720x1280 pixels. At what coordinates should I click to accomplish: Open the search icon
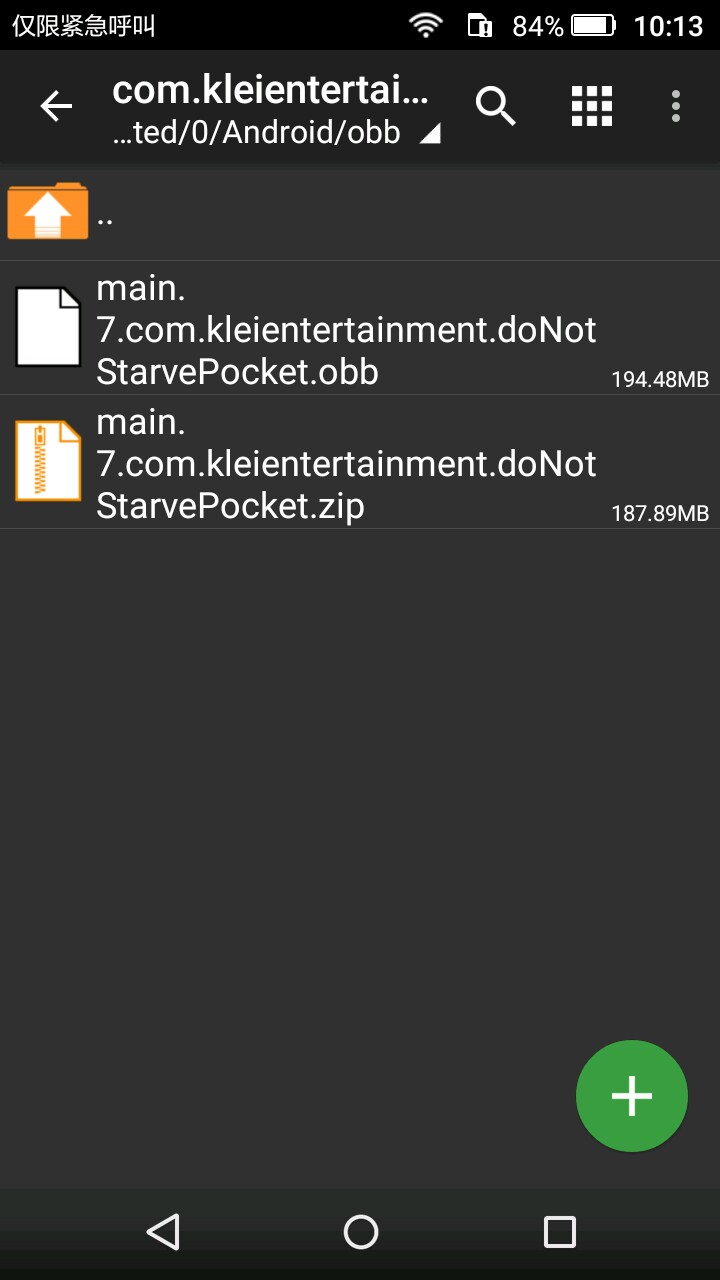[x=495, y=106]
